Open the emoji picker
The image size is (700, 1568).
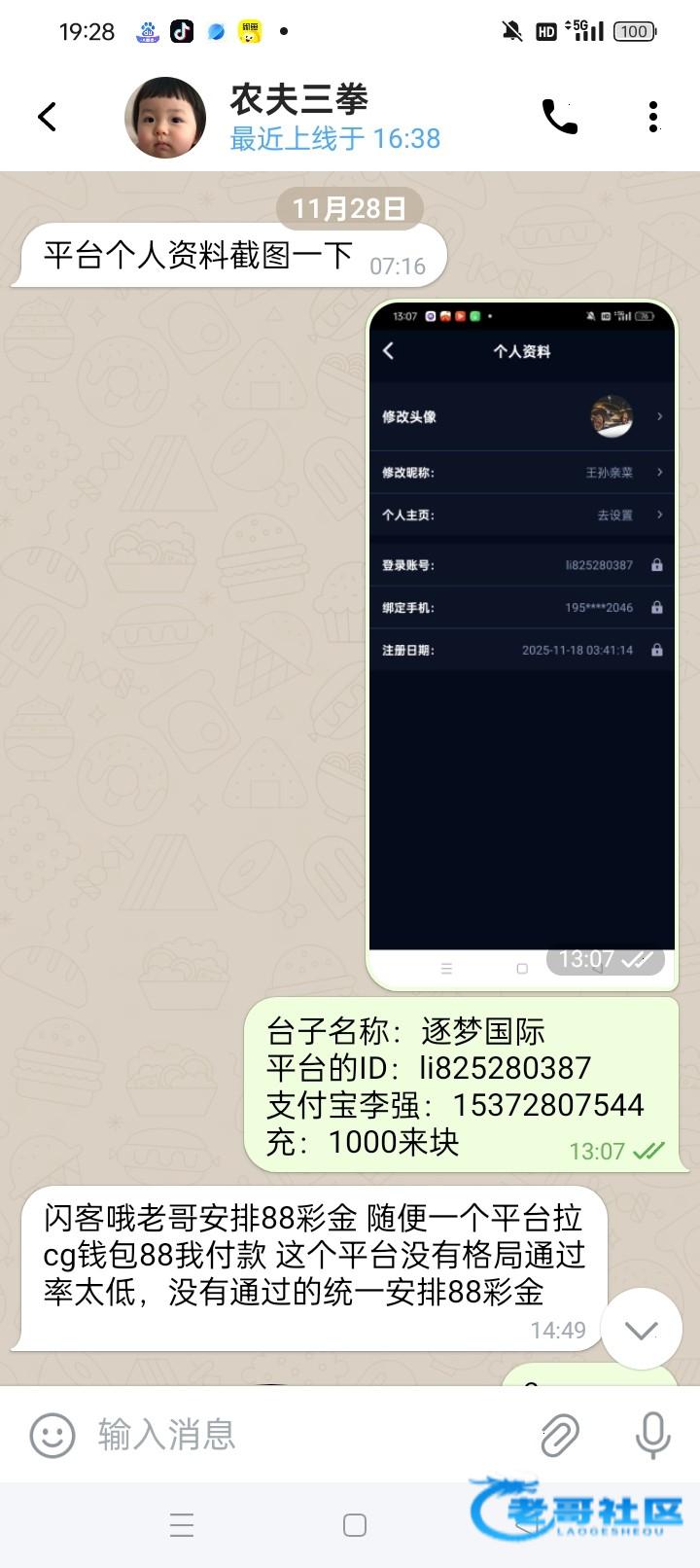pos(52,1435)
